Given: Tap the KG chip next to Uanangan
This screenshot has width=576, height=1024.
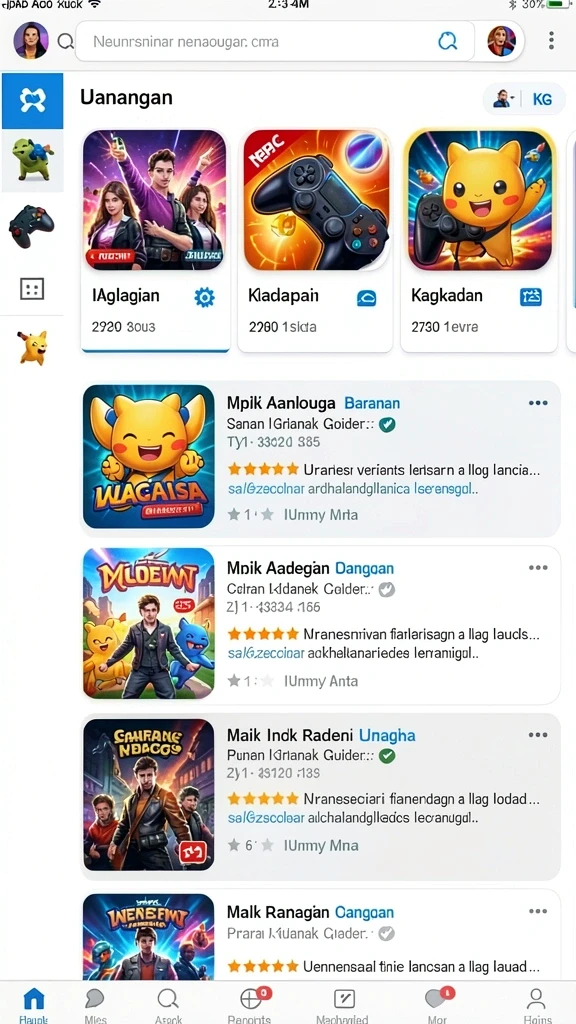Looking at the screenshot, I should tap(524, 99).
